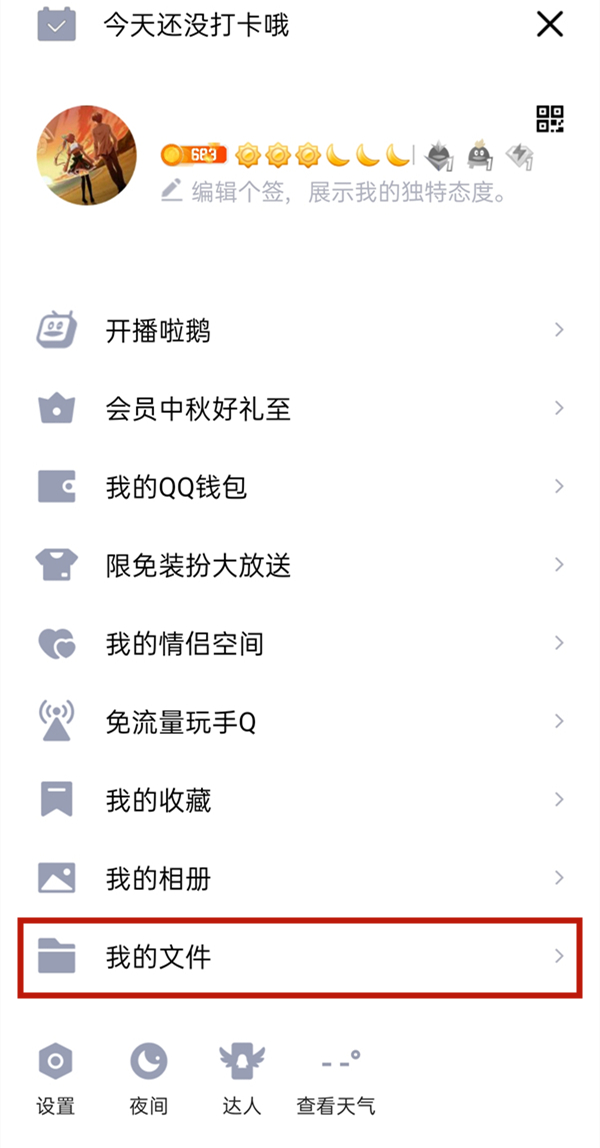Tap the check-in reminder 今天还没打卡哦

[196, 25]
